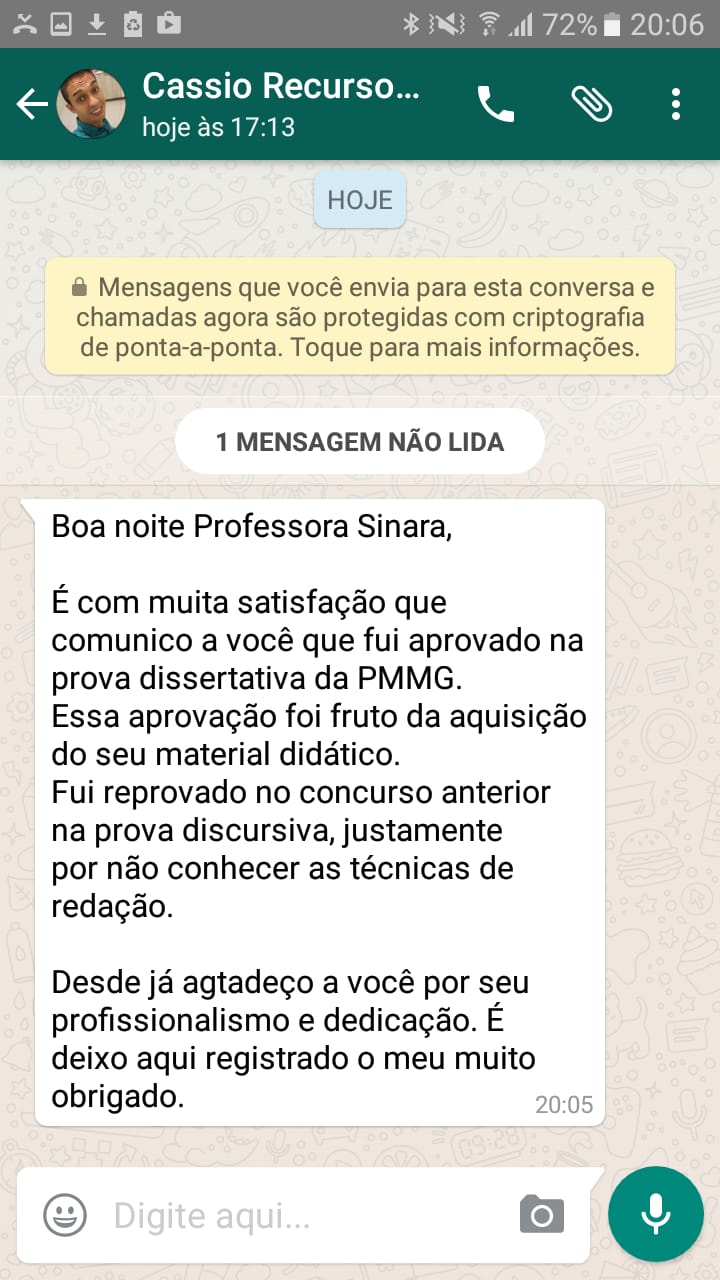Start a voice call with Cassio
Image resolution: width=720 pixels, height=1280 pixels.
[495, 104]
